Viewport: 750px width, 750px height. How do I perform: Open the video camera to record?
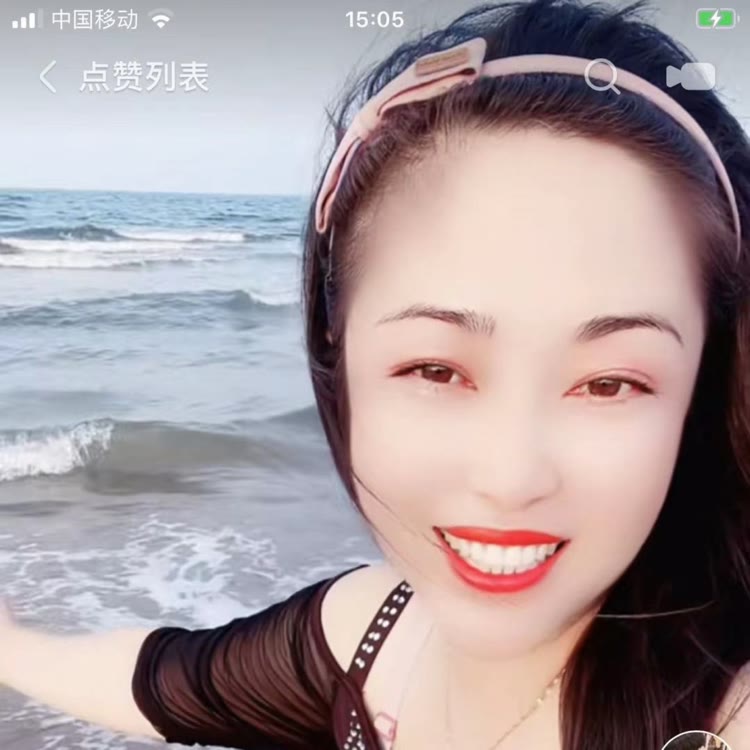pos(691,77)
